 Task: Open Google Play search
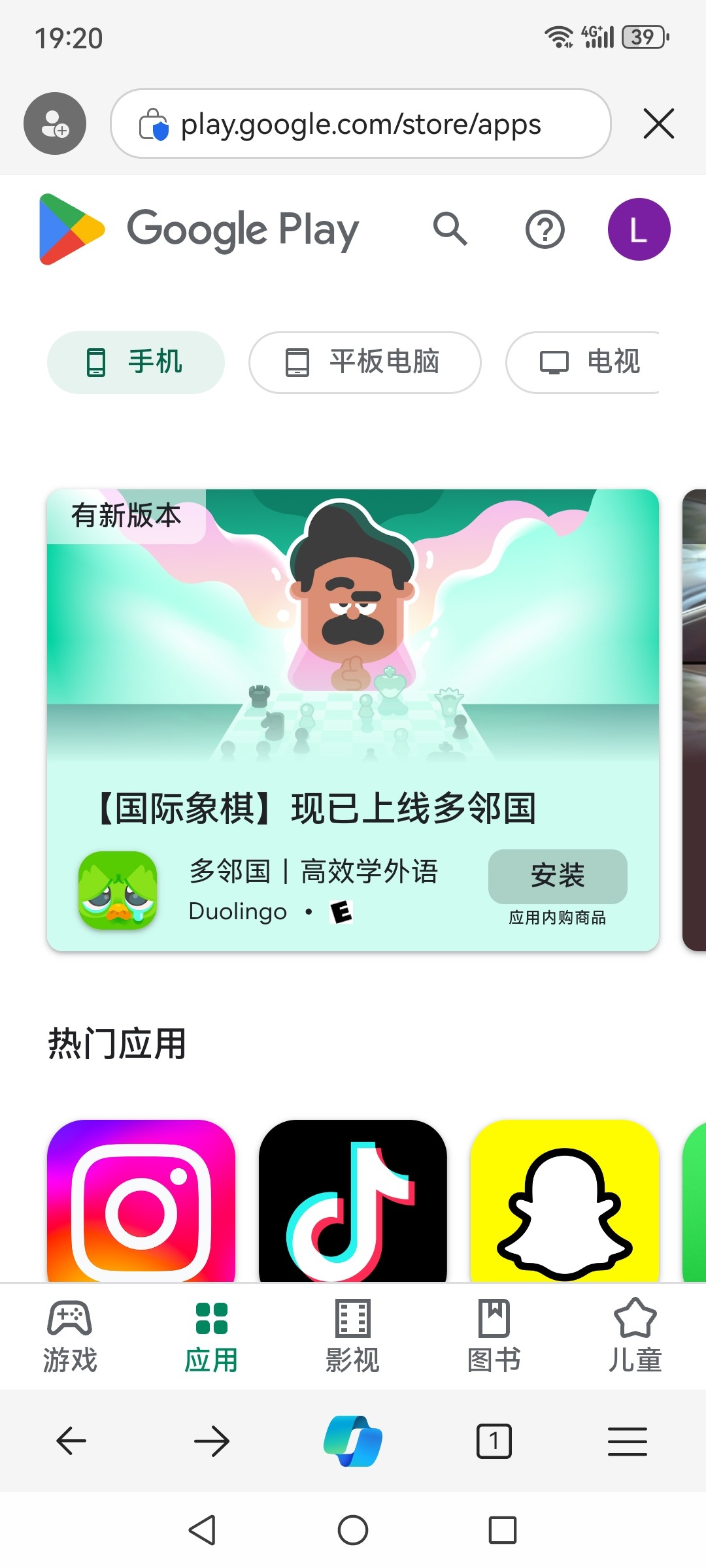450,229
